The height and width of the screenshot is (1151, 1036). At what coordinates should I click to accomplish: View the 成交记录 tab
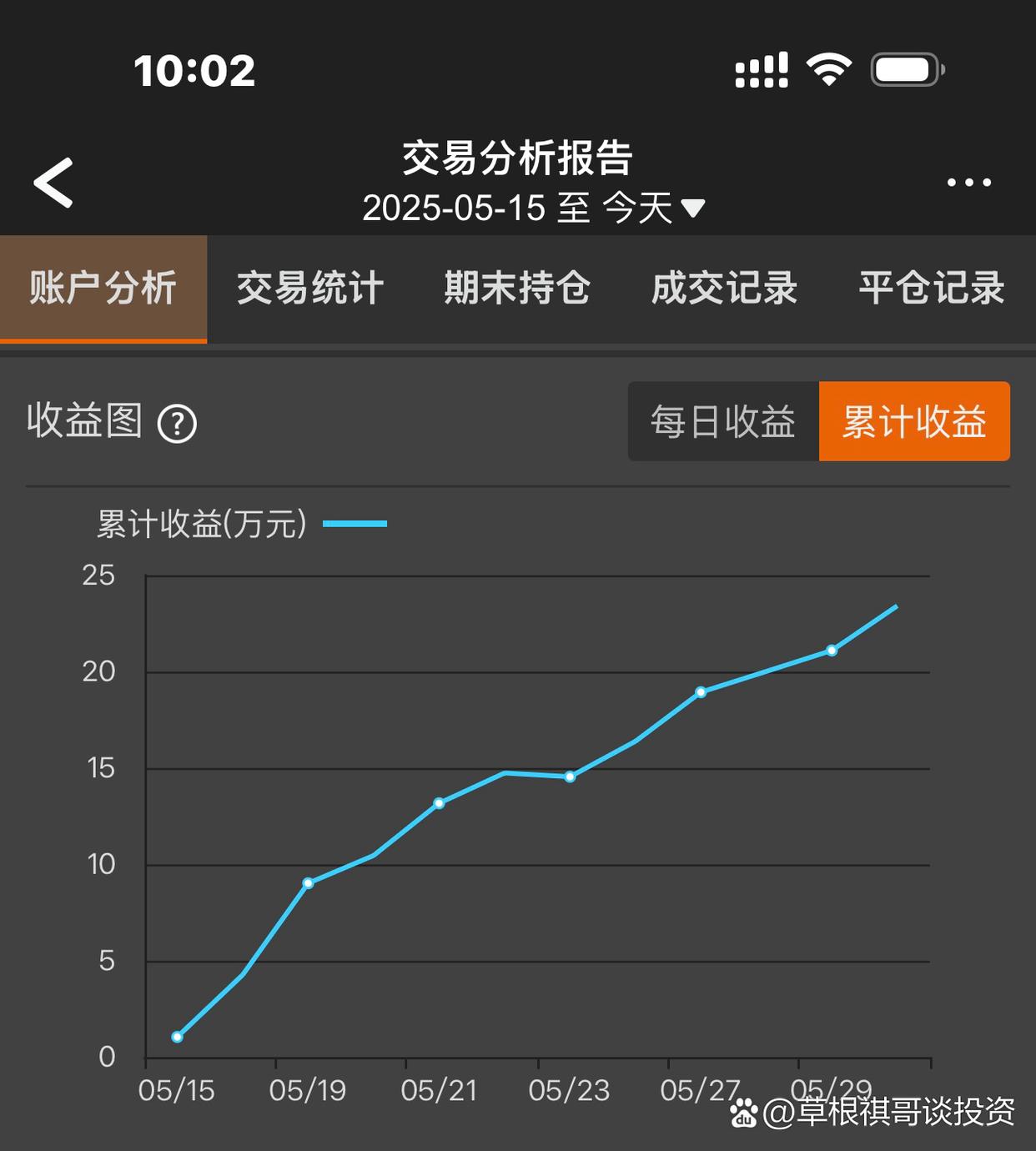click(x=724, y=289)
